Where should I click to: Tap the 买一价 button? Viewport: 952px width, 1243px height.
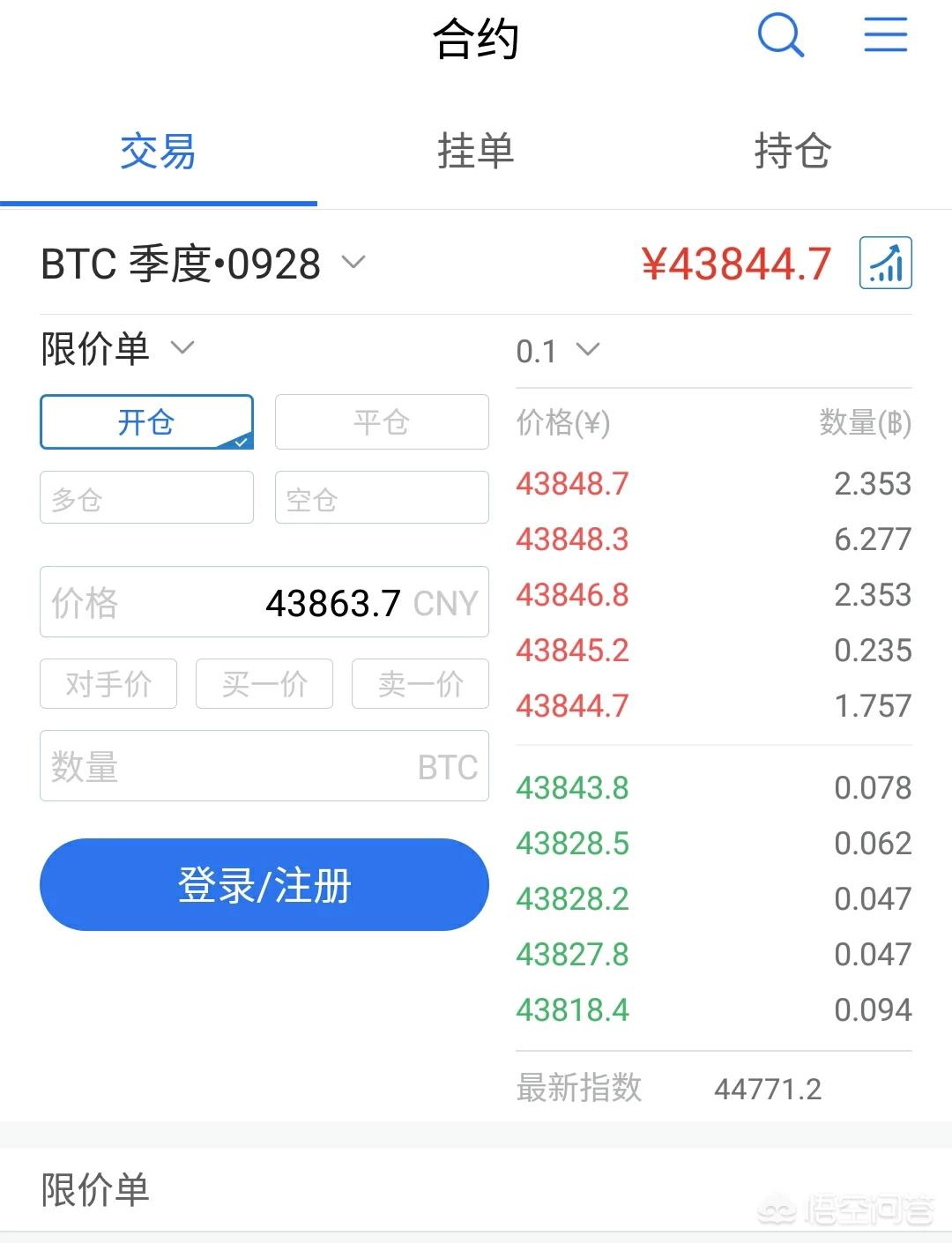pos(264,683)
